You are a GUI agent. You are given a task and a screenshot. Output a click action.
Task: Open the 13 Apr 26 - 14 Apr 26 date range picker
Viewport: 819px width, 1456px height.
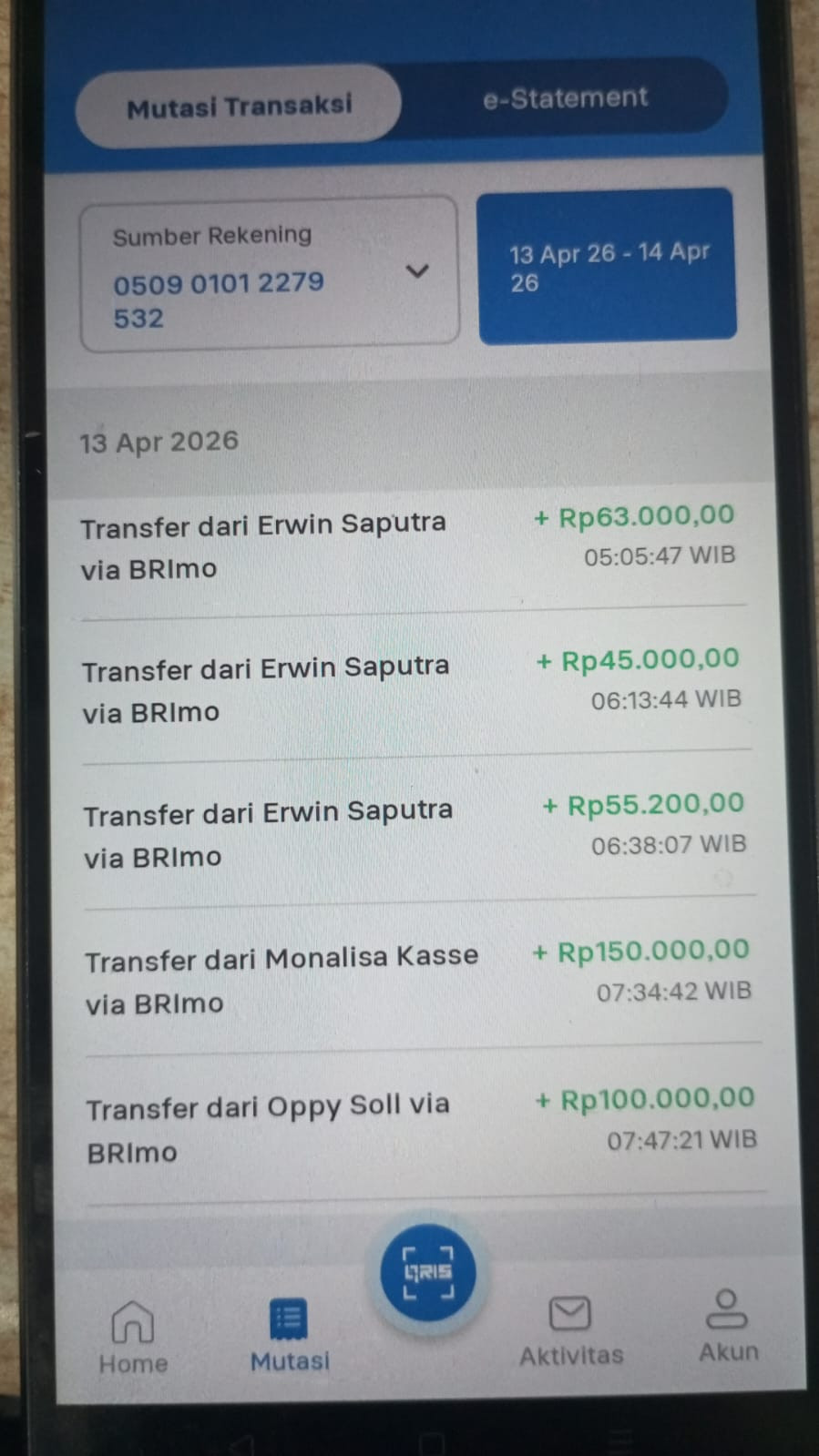tap(607, 267)
